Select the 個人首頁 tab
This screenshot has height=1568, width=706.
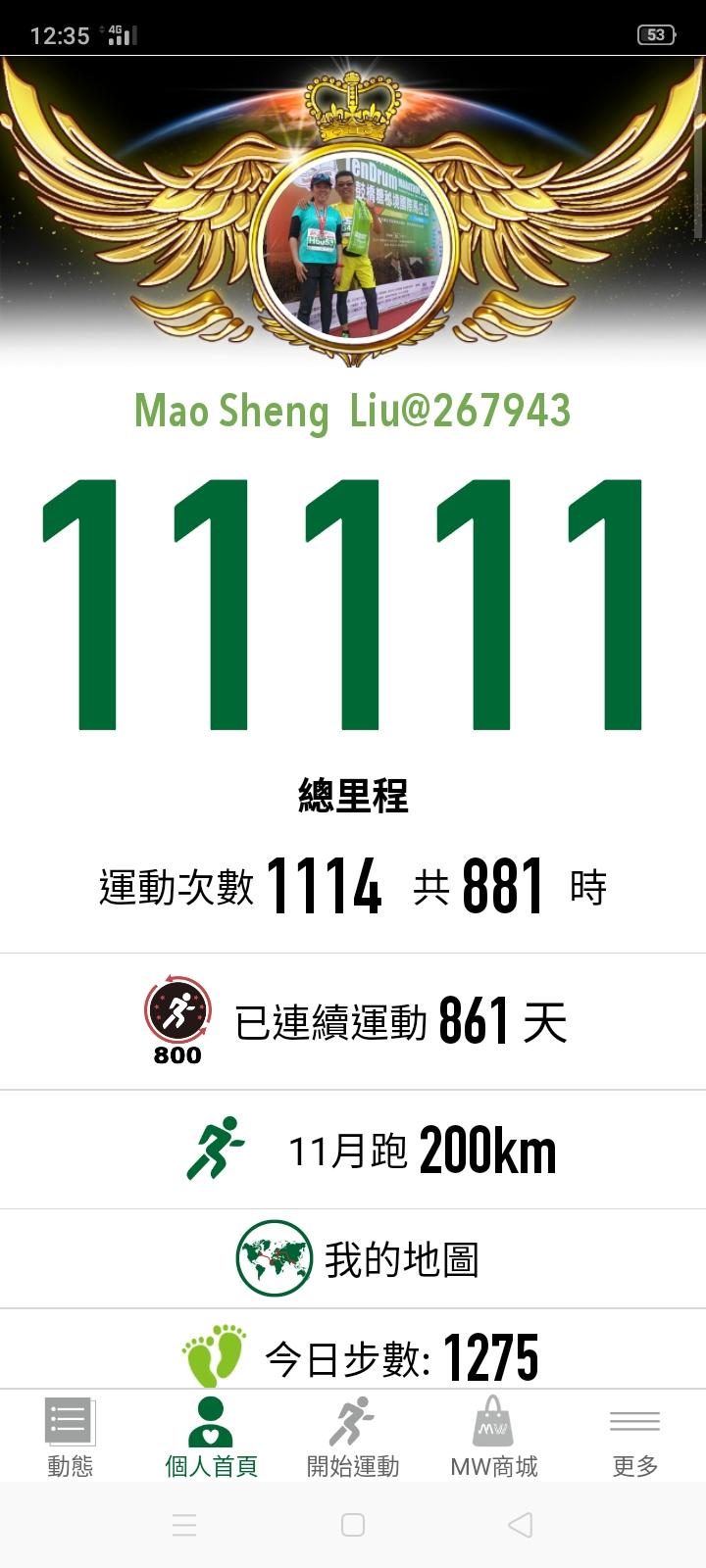point(212,1437)
